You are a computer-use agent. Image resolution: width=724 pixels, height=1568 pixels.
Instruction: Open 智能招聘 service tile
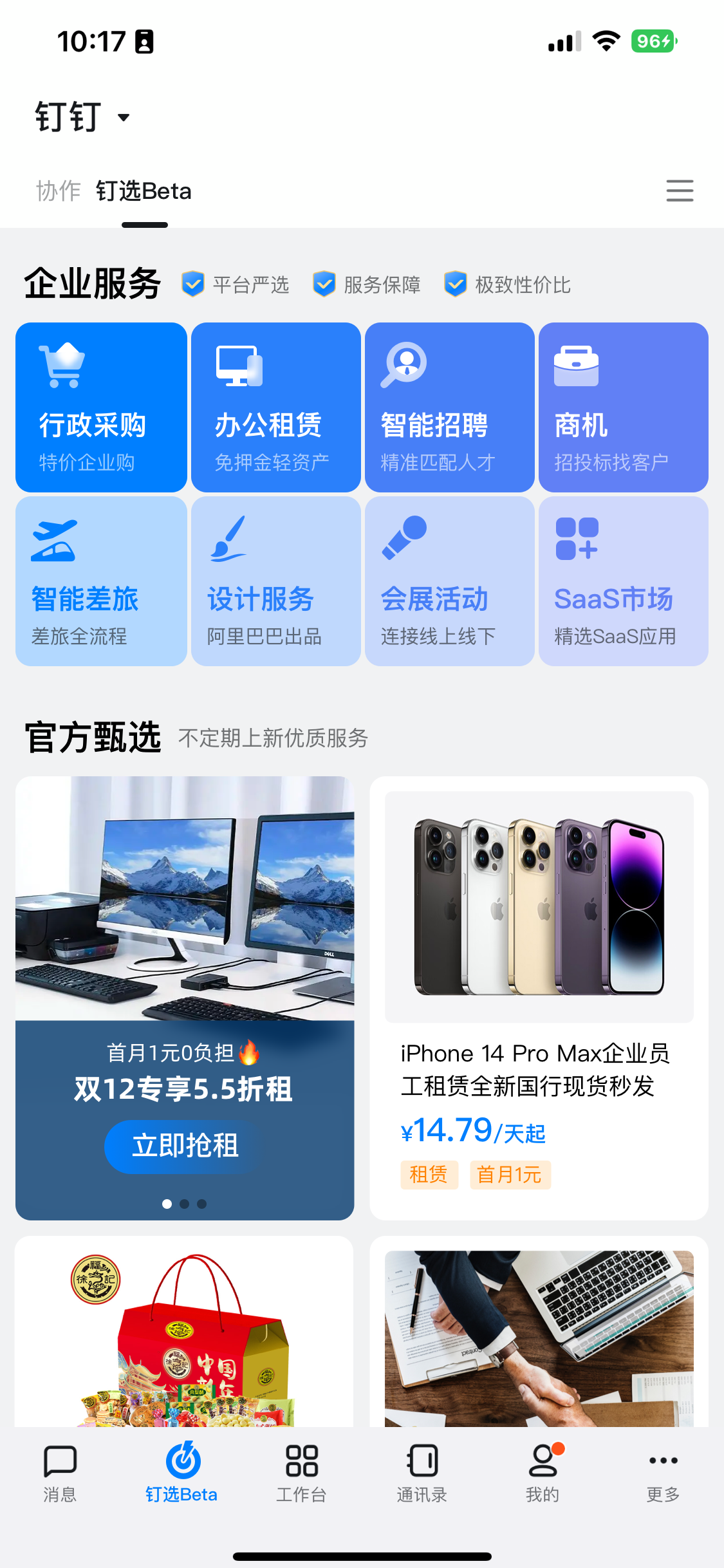(x=449, y=407)
